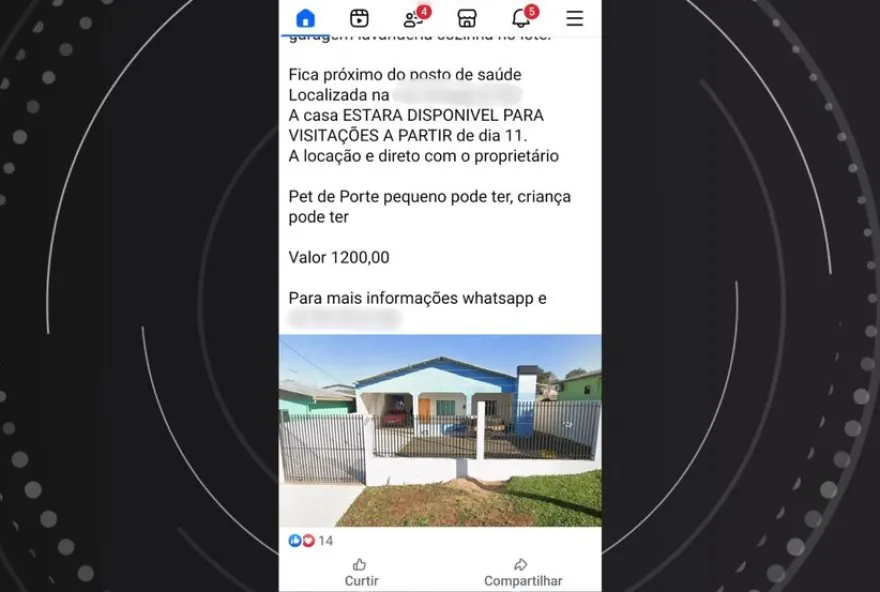Switch to the Marketplace tab
880x592 pixels.
click(x=467, y=18)
